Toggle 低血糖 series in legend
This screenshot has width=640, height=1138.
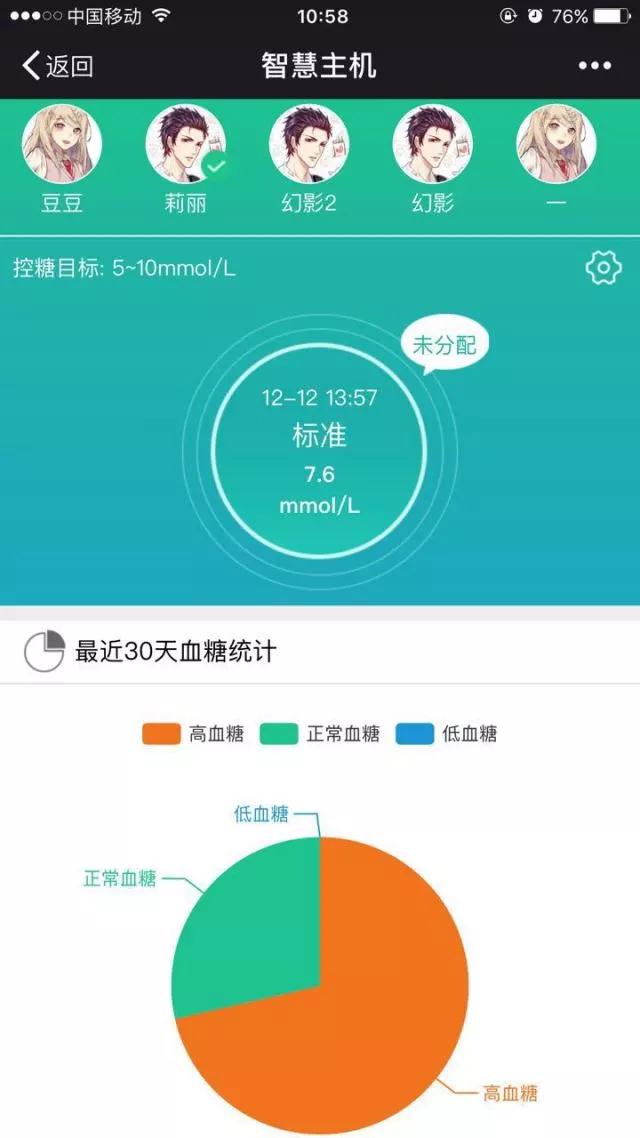click(447, 733)
